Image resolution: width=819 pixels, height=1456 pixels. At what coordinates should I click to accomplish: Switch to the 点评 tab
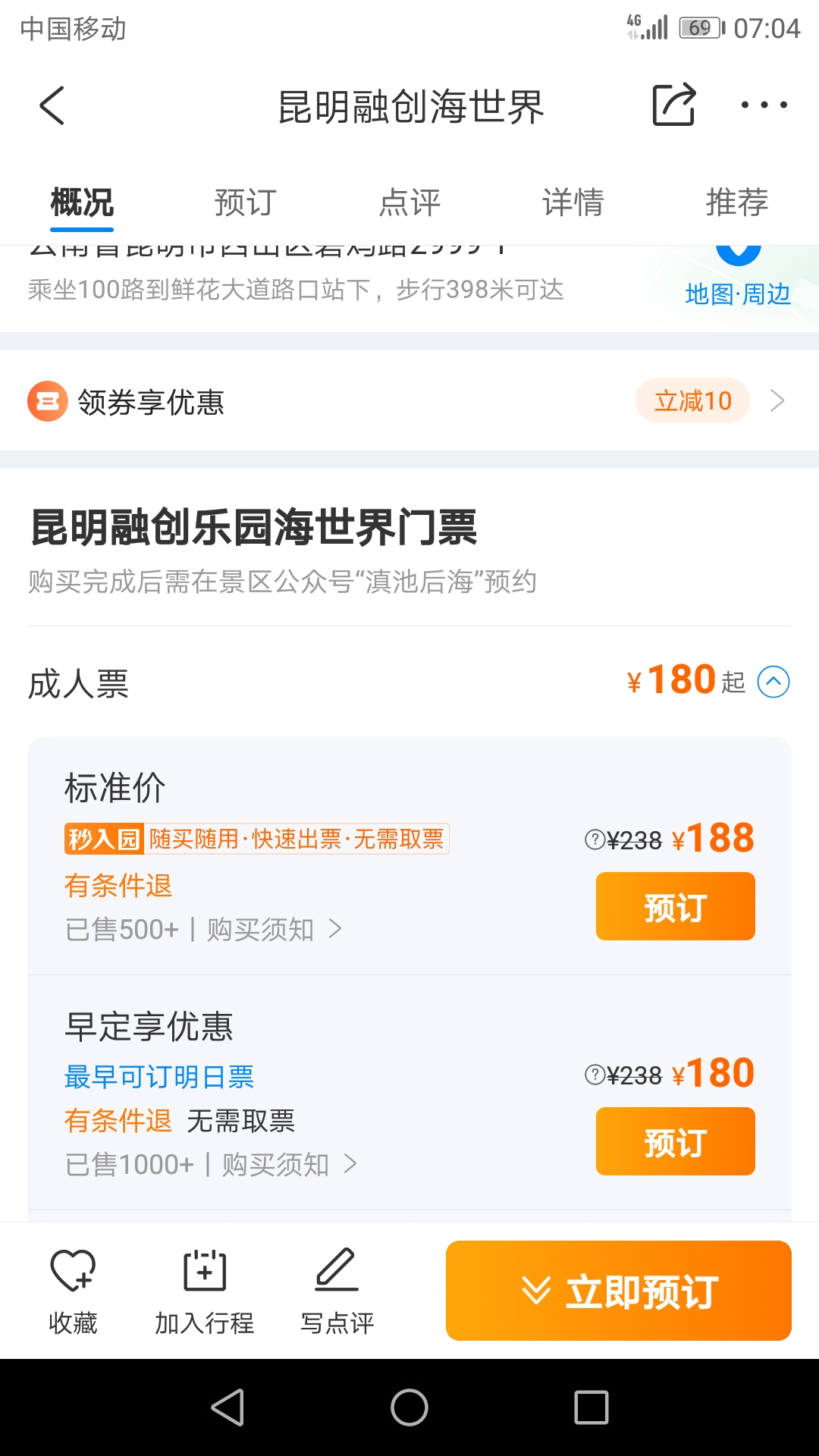(x=409, y=202)
